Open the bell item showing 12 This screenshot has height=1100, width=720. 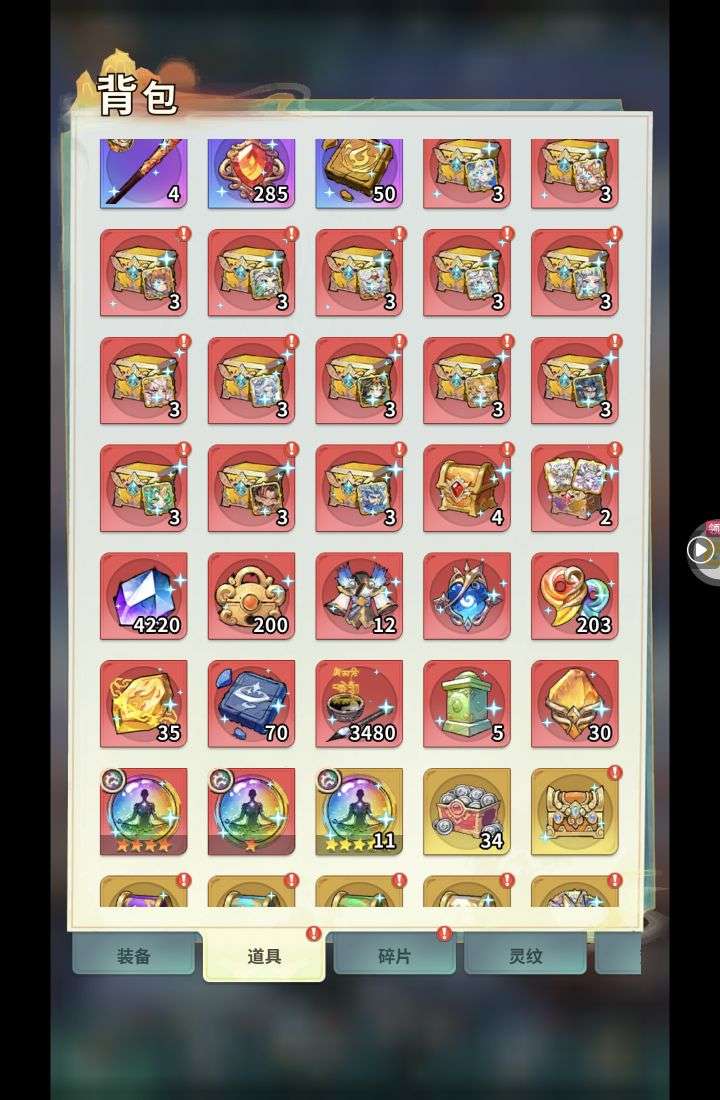[359, 596]
